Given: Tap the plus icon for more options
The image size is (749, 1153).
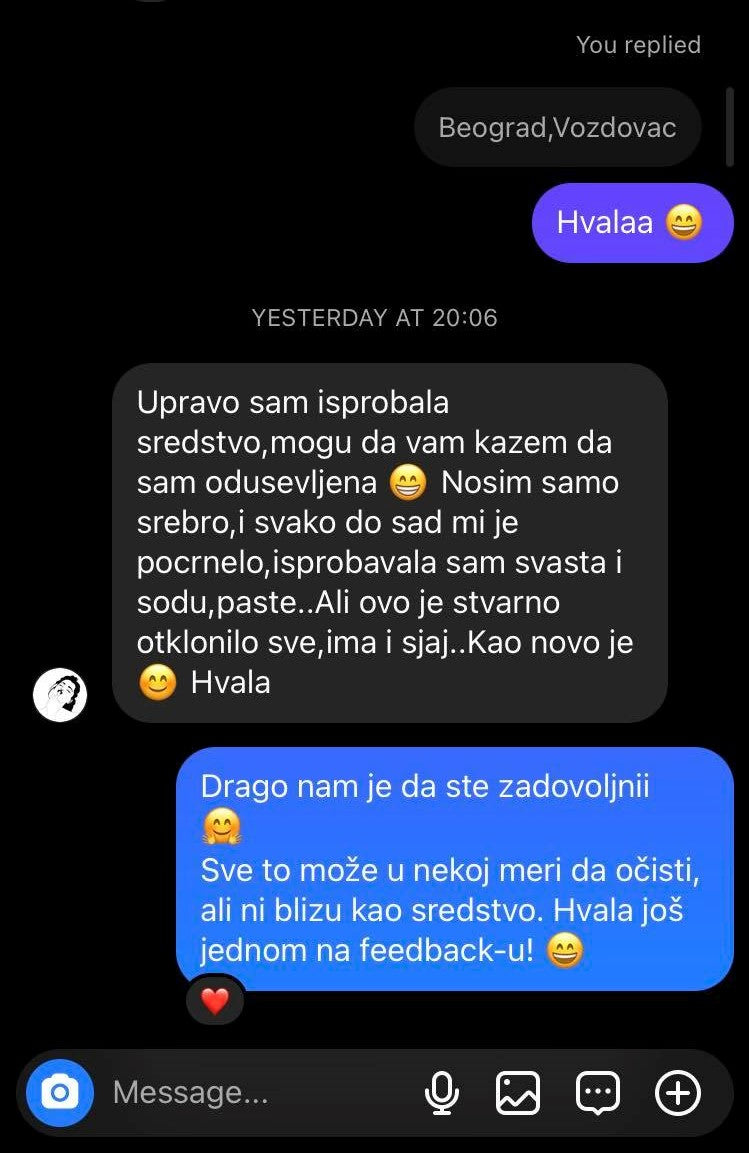Looking at the screenshot, I should [x=677, y=1093].
